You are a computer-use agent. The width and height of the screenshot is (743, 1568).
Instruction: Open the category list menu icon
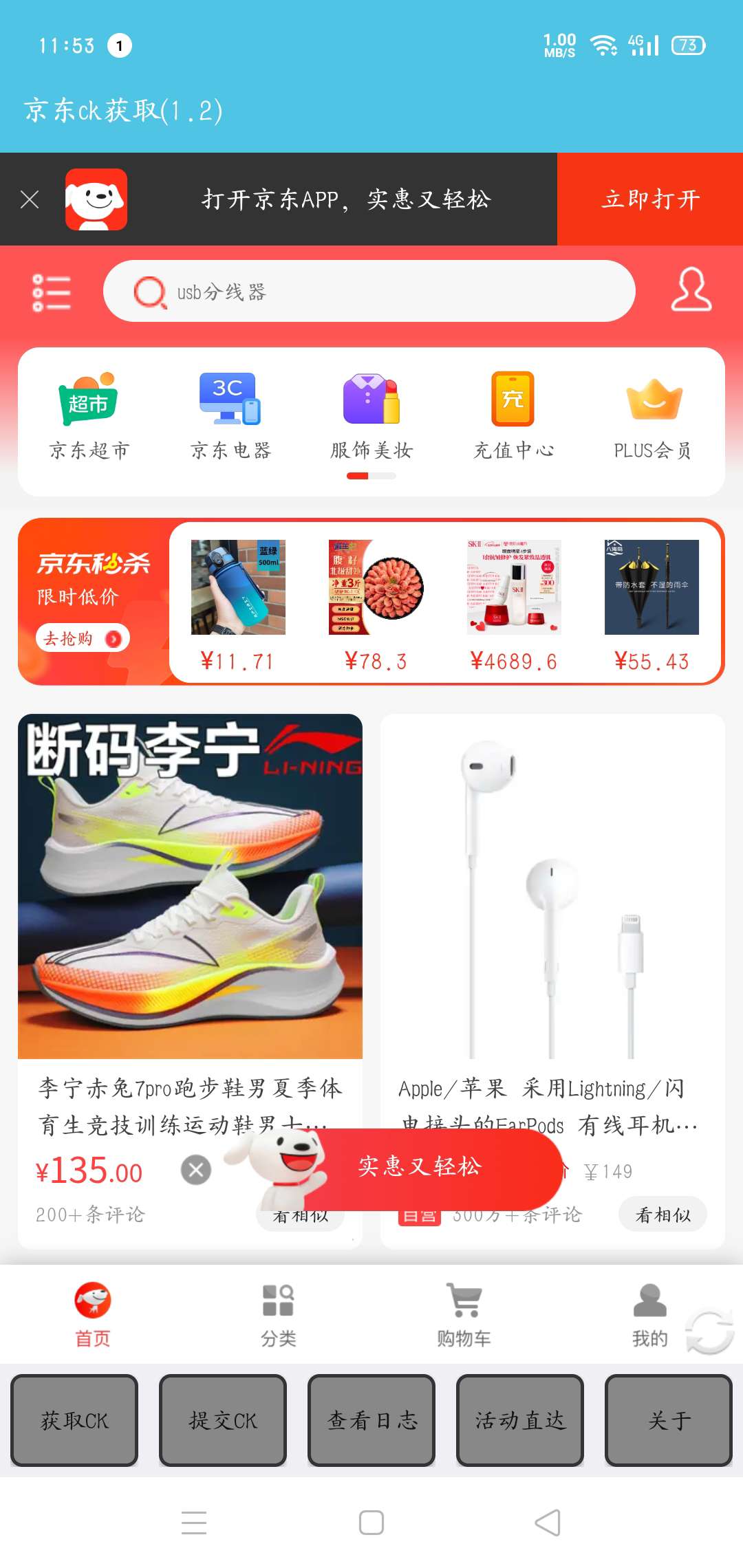52,293
